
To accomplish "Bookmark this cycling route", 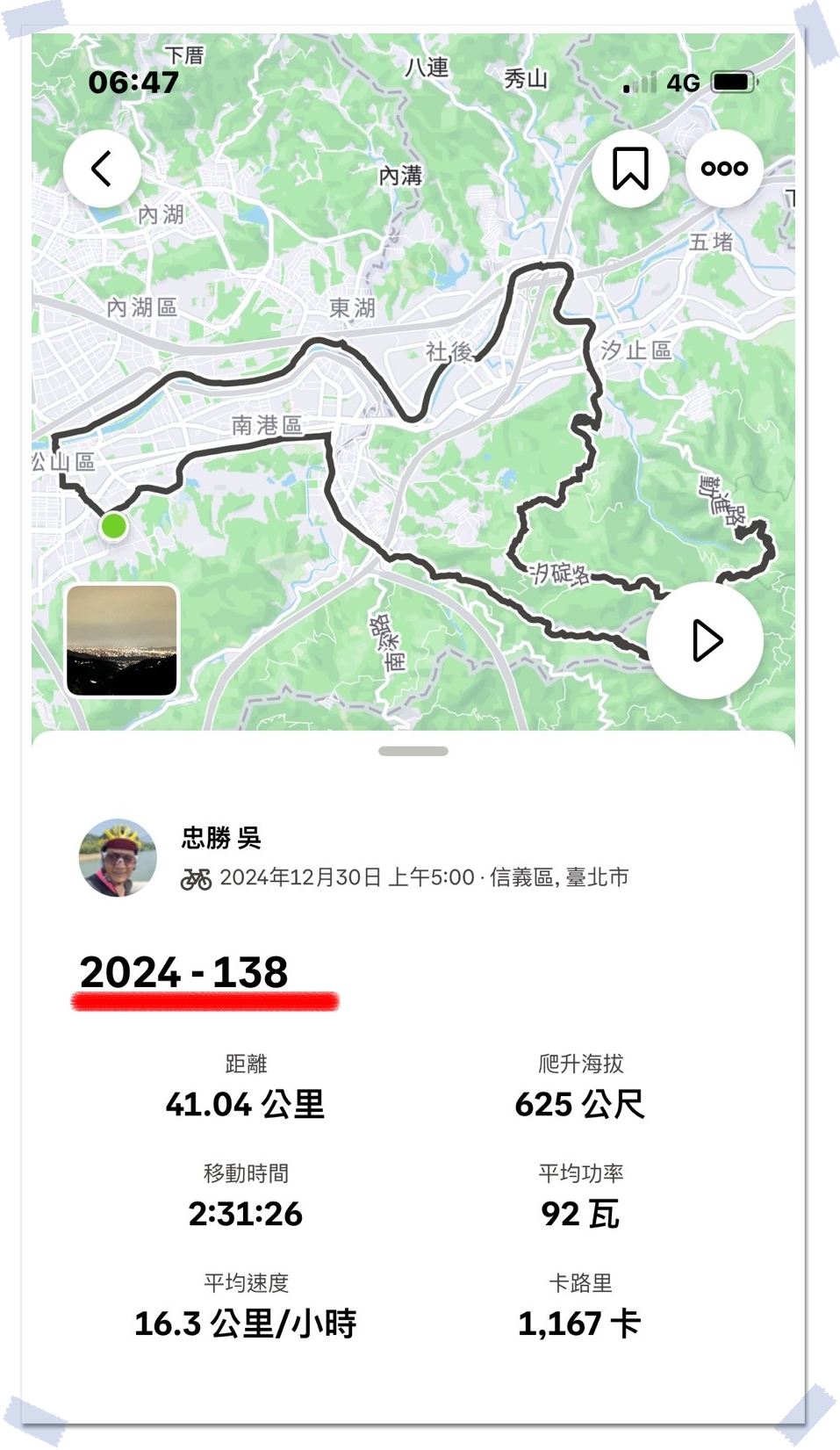I will pos(630,169).
